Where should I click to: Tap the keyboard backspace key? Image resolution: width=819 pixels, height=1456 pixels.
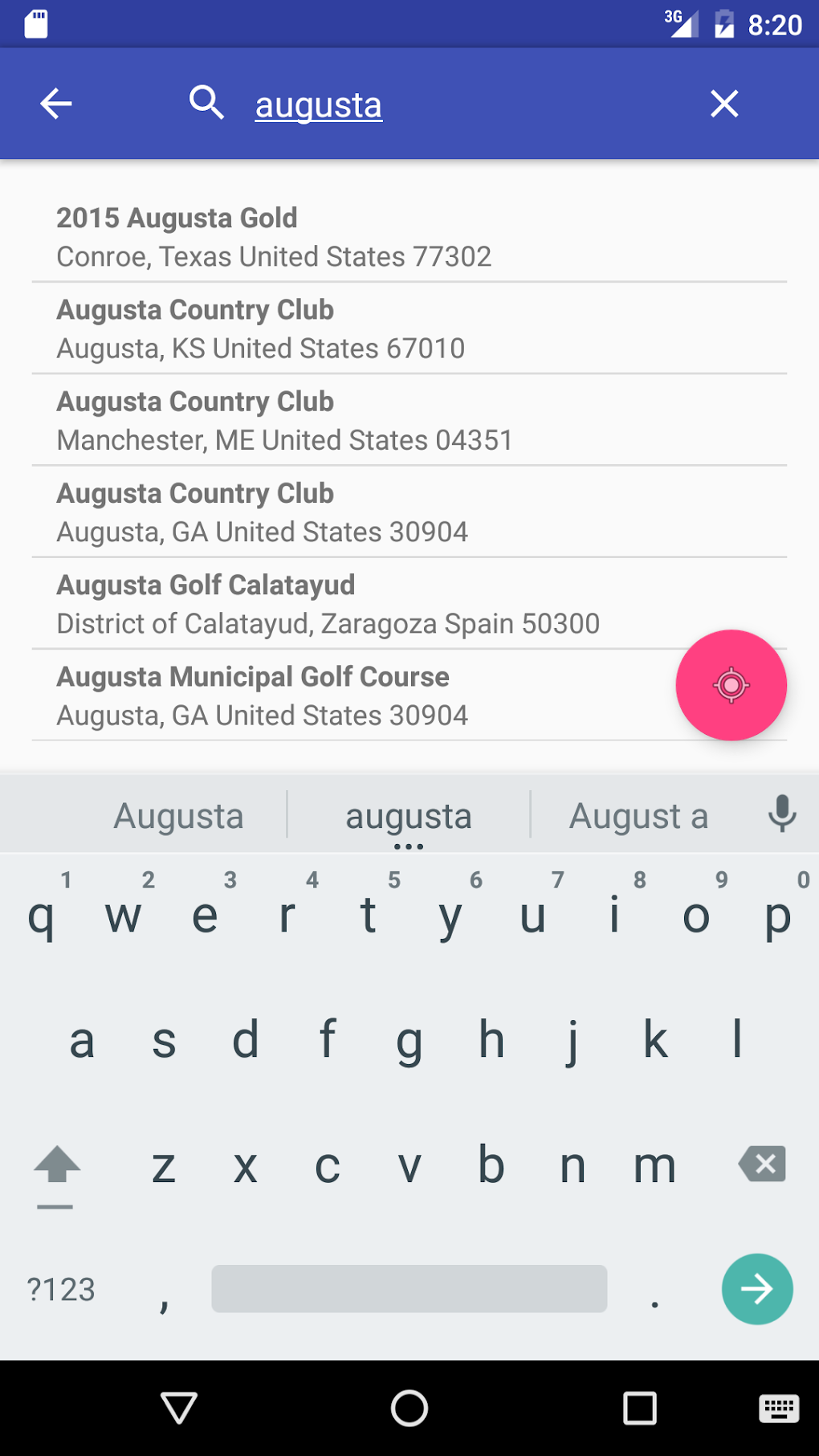tap(762, 1164)
